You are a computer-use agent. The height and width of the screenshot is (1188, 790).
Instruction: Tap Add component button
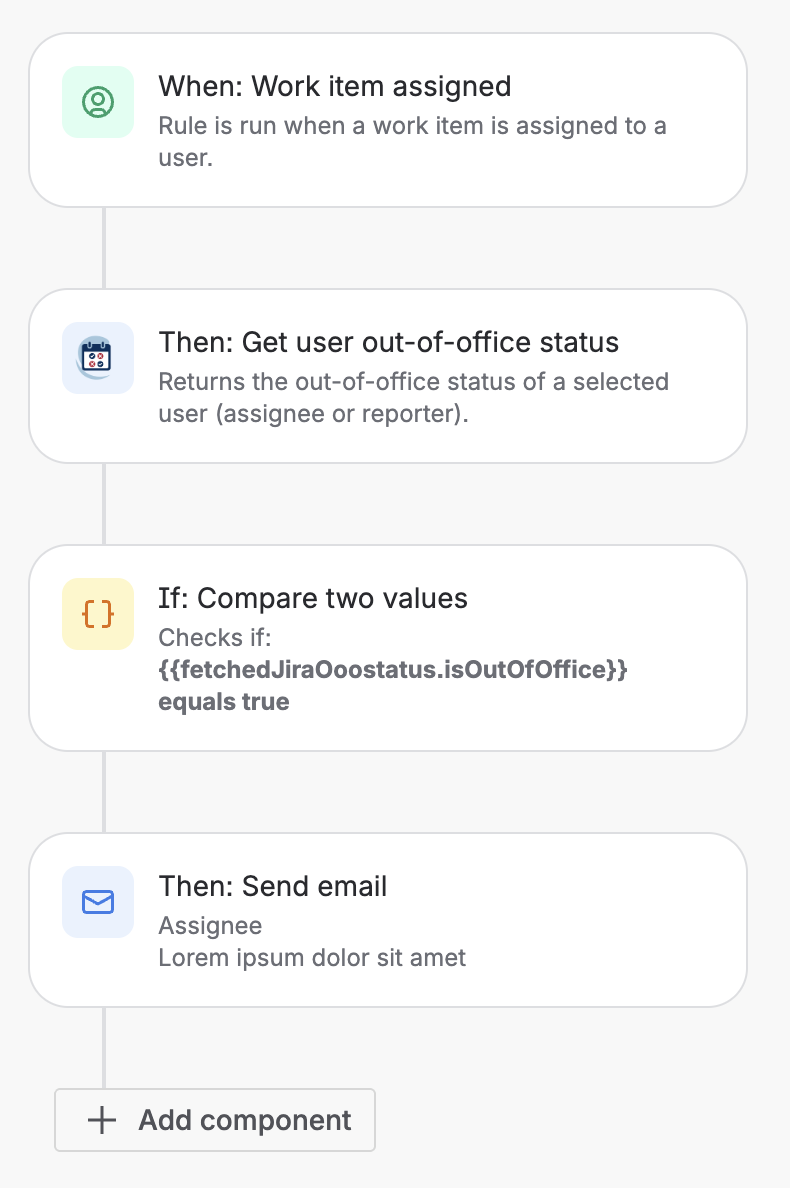click(x=215, y=1120)
